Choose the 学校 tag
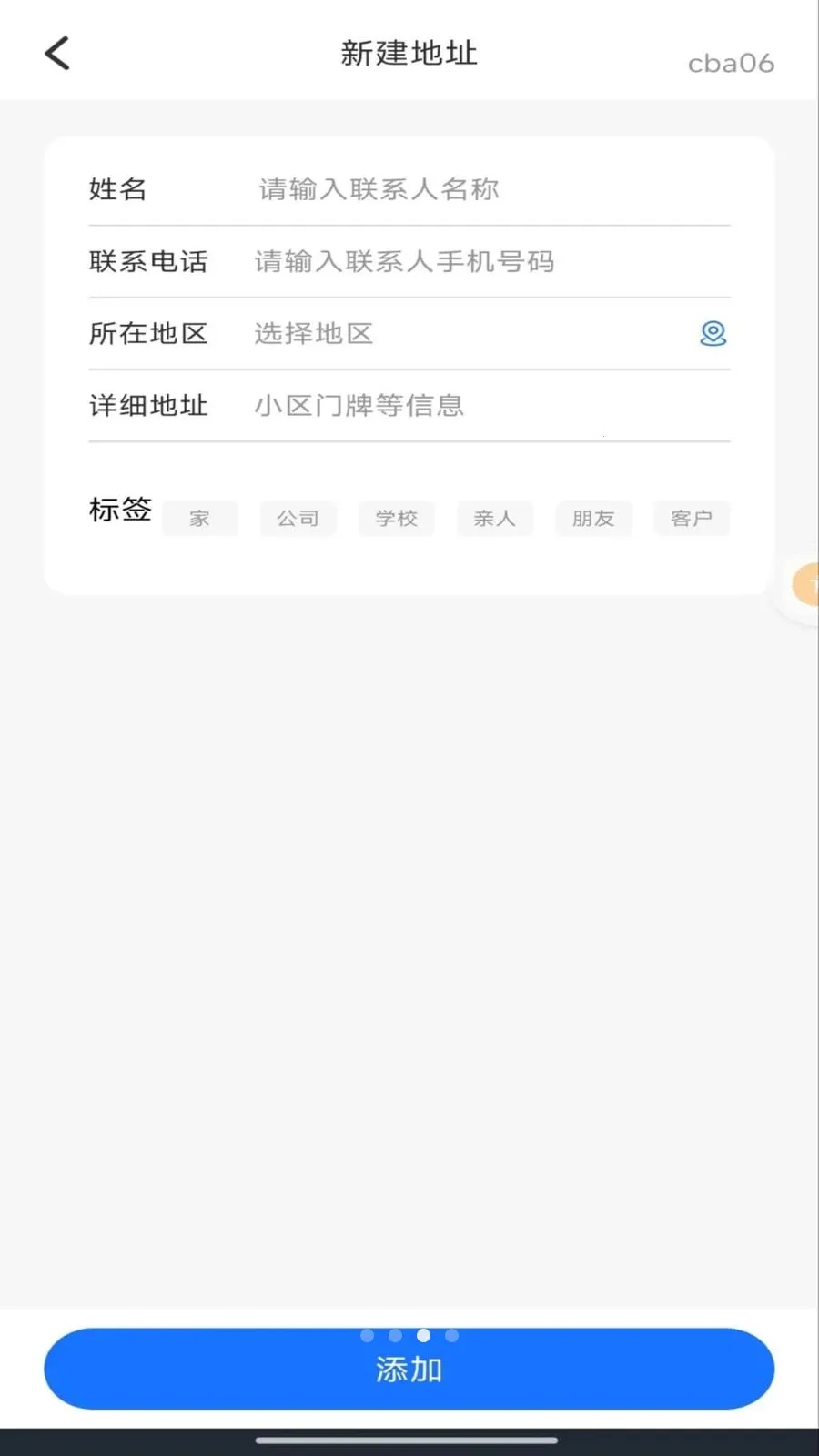The image size is (819, 1456). tap(397, 518)
